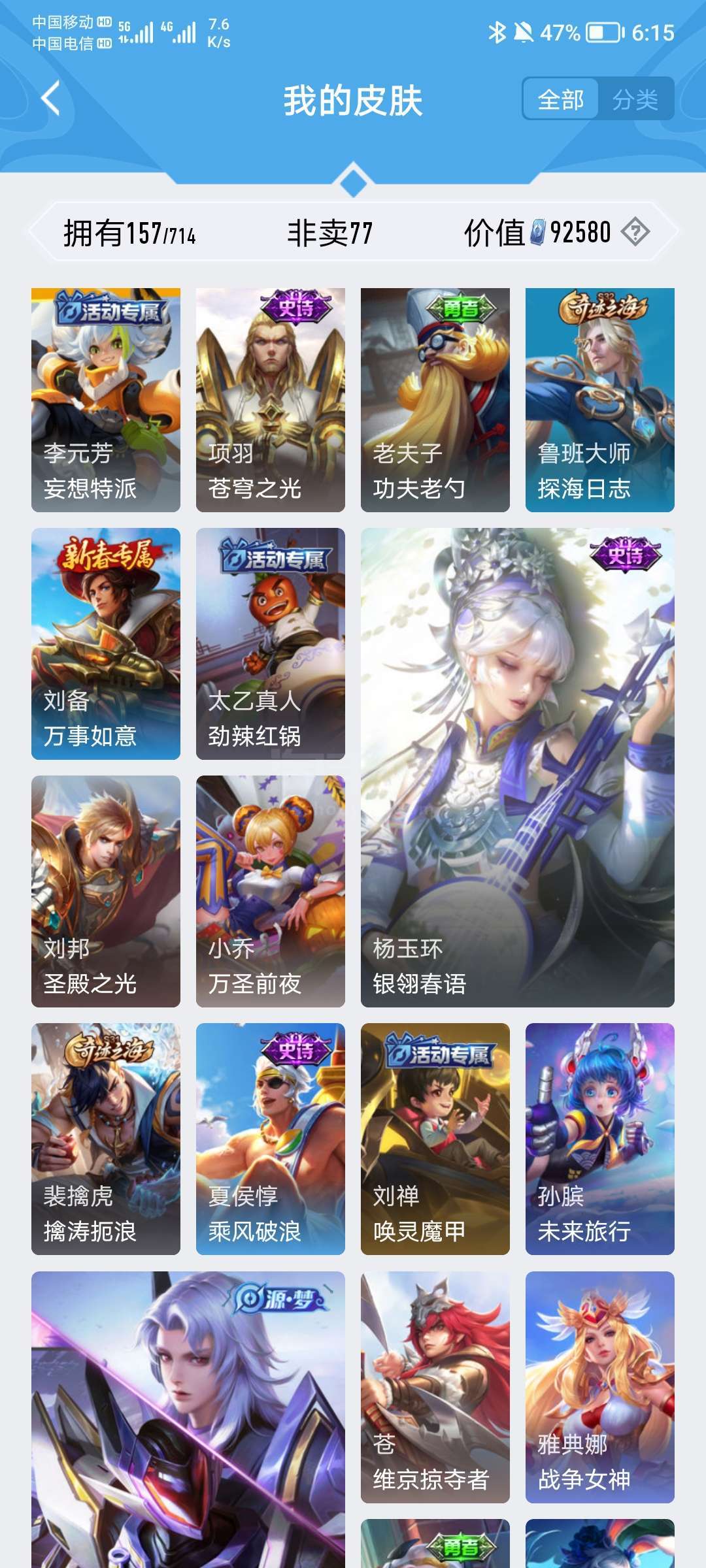Image resolution: width=706 pixels, height=1568 pixels.
Task: Open 夏侯惇 乘风破浪 skin
Action: click(271, 1139)
